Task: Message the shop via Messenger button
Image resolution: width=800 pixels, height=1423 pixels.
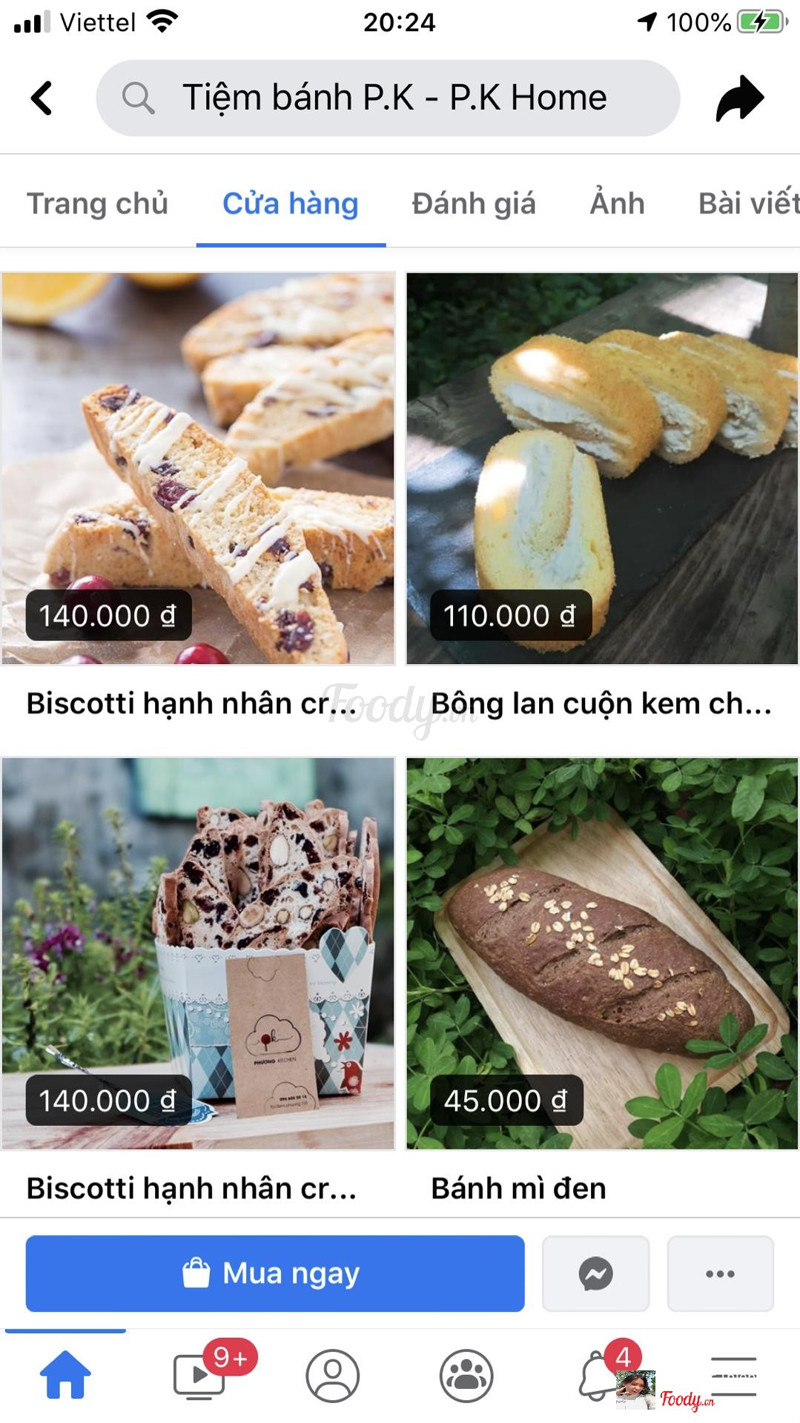Action: [596, 1273]
